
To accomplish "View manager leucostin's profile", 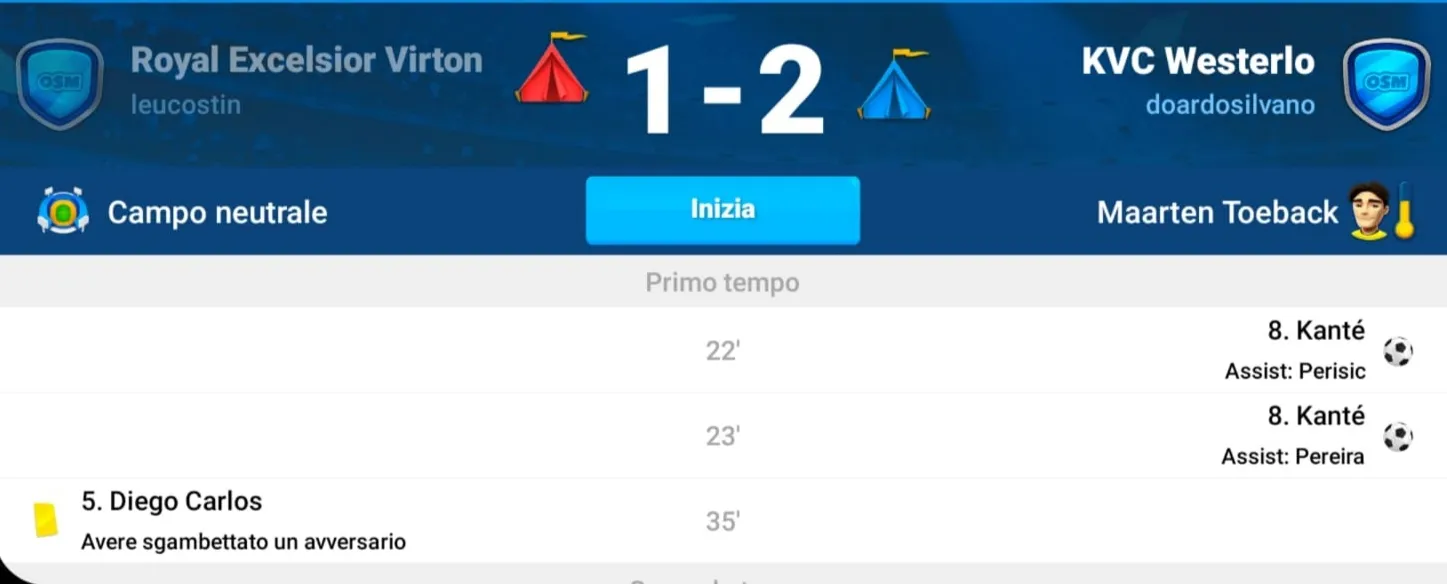I will tap(186, 105).
